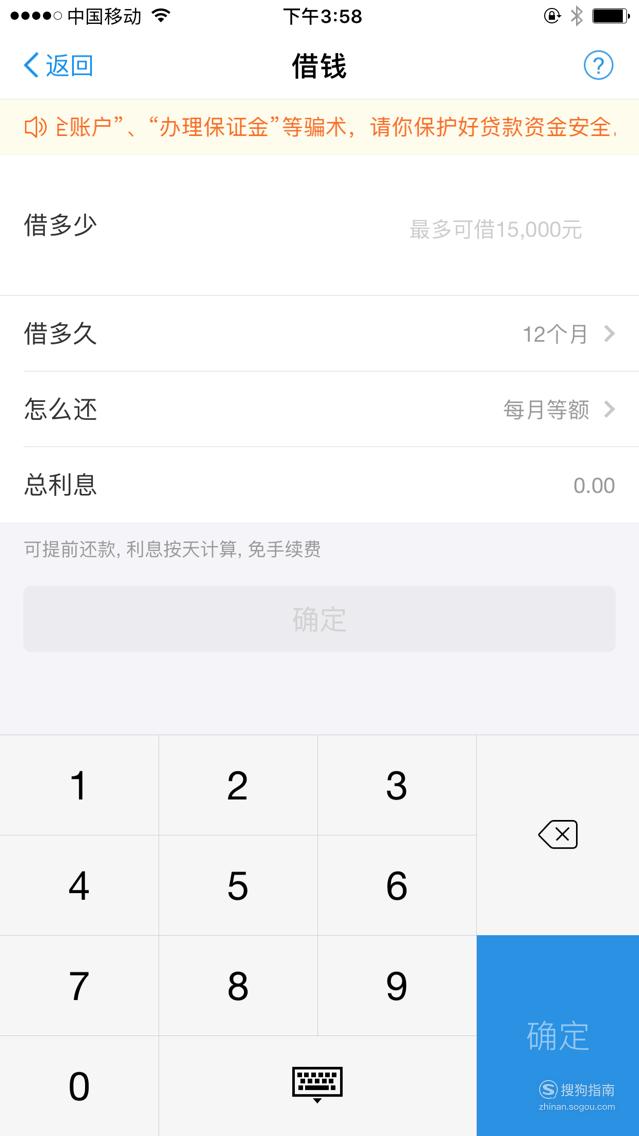Open the 怎么还 repayment method picker

(x=320, y=409)
